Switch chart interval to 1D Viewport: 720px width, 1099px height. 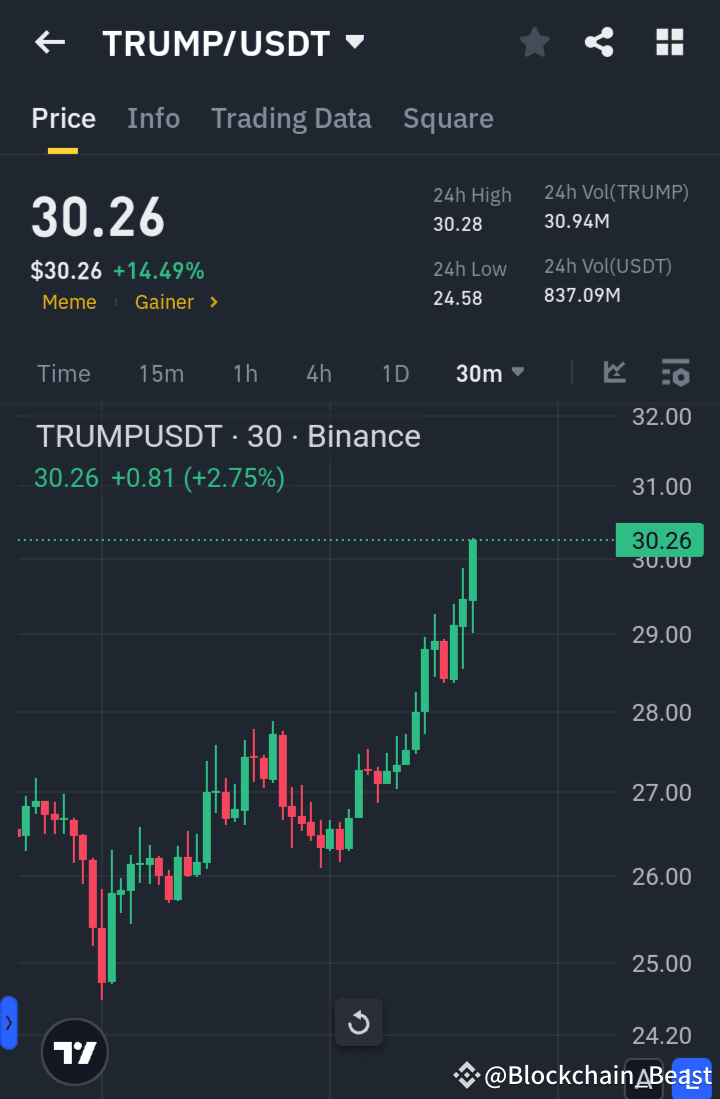click(x=395, y=372)
